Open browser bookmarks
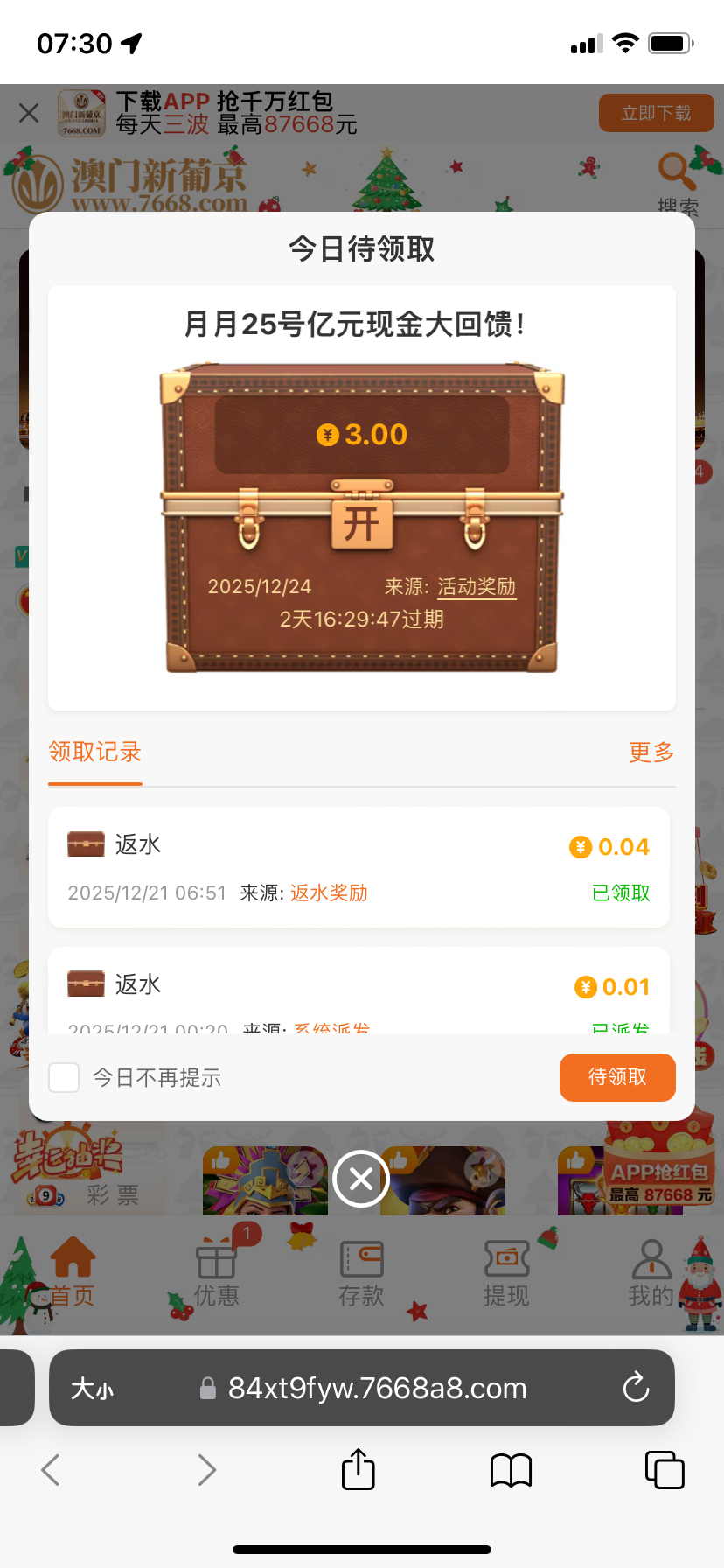This screenshot has height=1568, width=724. [x=512, y=1469]
